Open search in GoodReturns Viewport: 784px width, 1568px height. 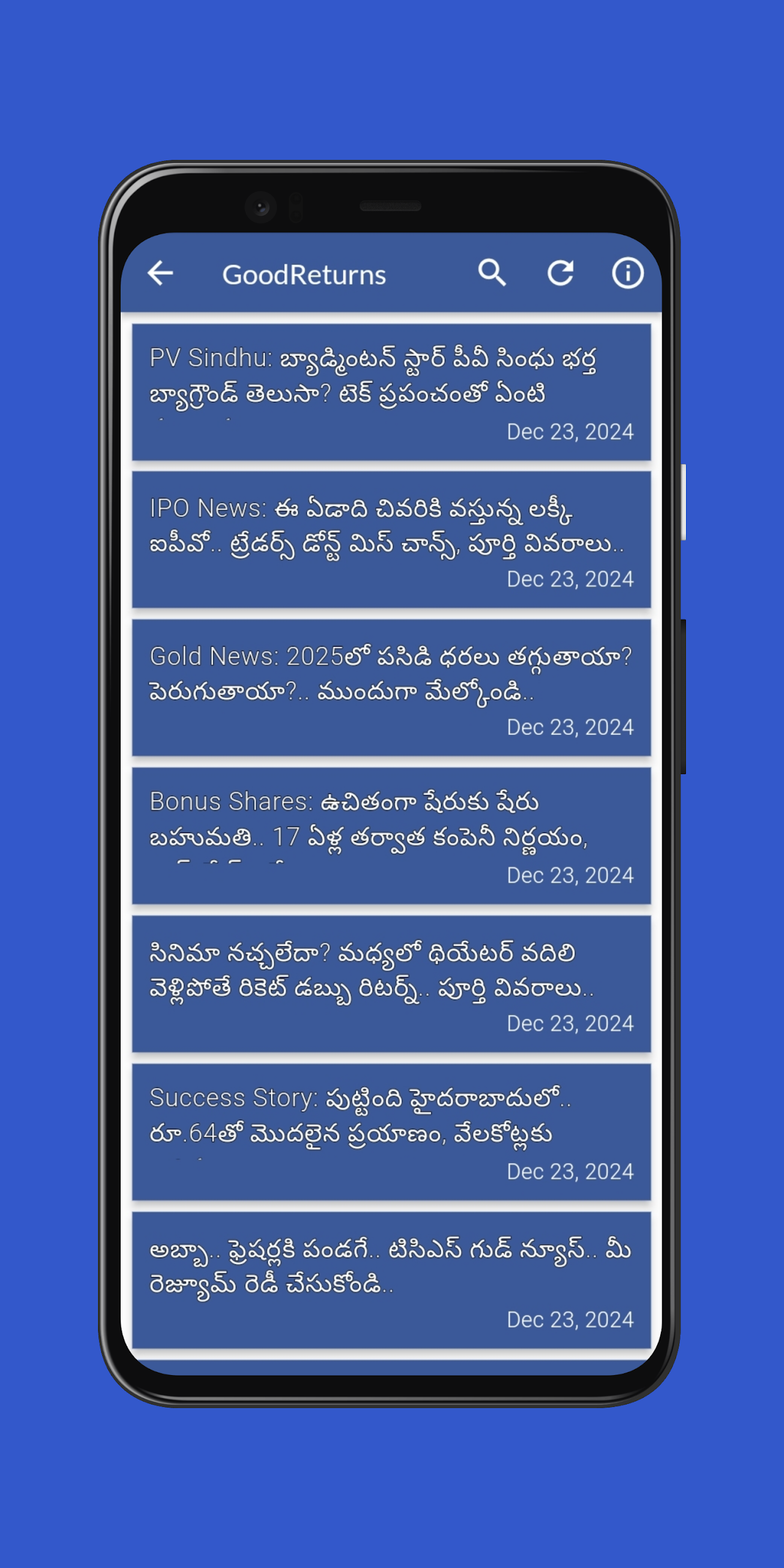tap(492, 273)
